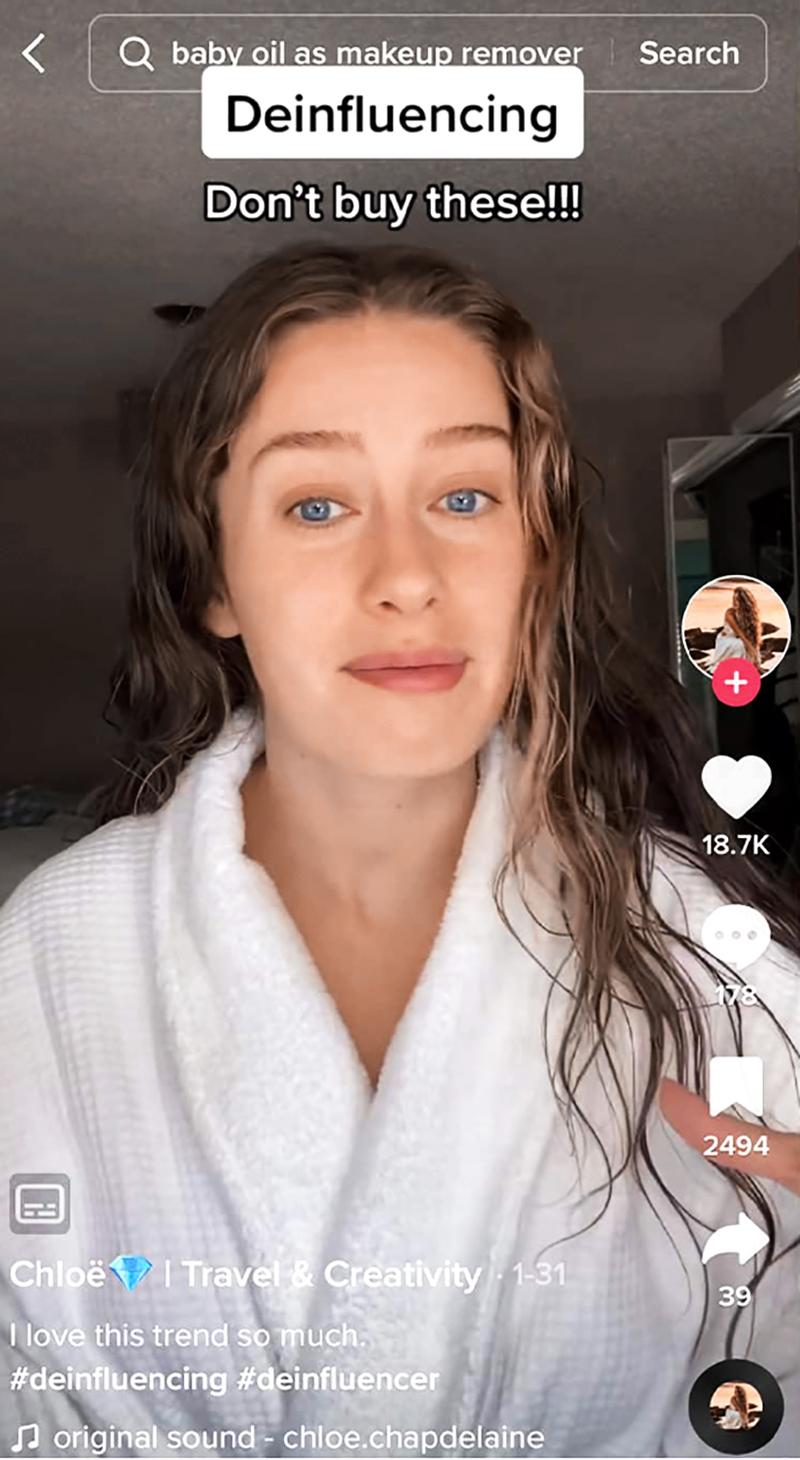Share the video with the arrow icon
Image resolution: width=800 pixels, height=1460 pixels.
tap(735, 1241)
